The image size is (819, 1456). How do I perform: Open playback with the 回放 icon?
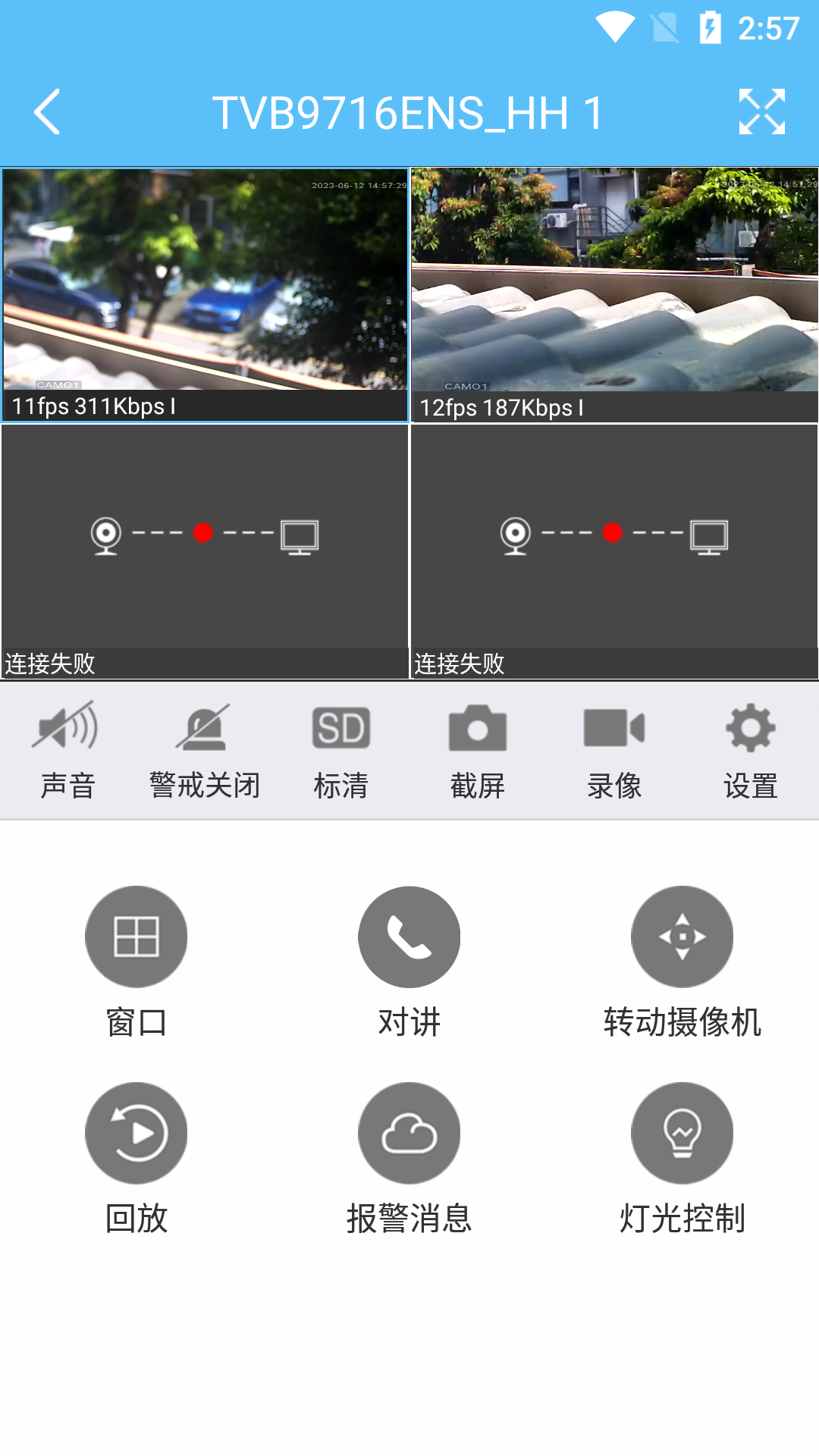click(x=136, y=1131)
